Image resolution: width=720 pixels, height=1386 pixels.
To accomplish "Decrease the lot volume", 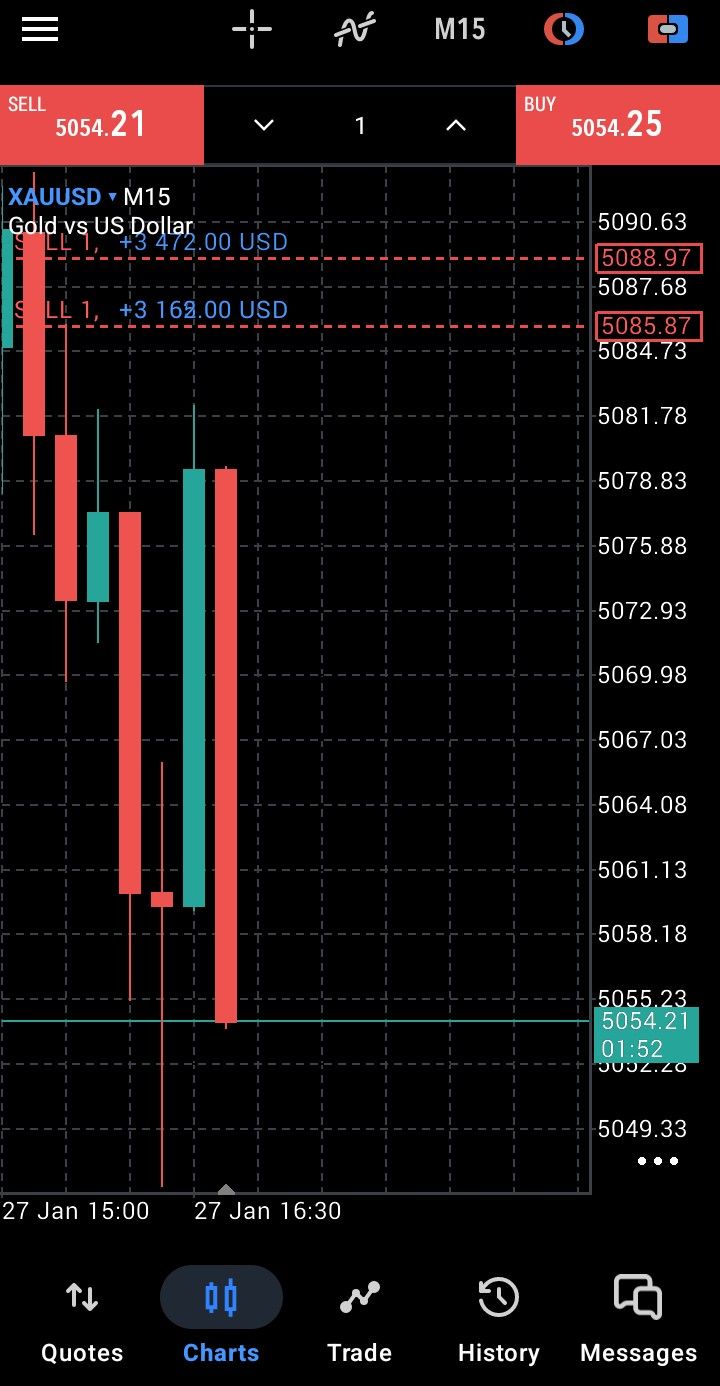I will (x=264, y=125).
